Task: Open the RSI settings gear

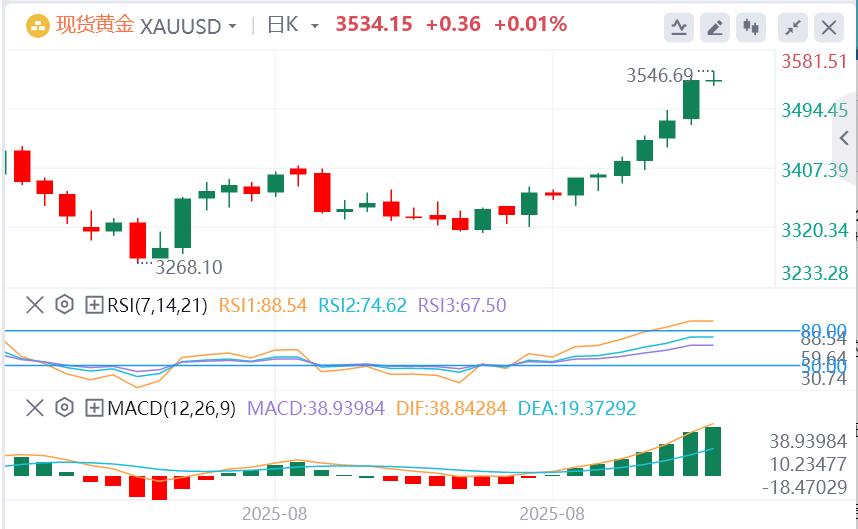Action: [x=65, y=305]
